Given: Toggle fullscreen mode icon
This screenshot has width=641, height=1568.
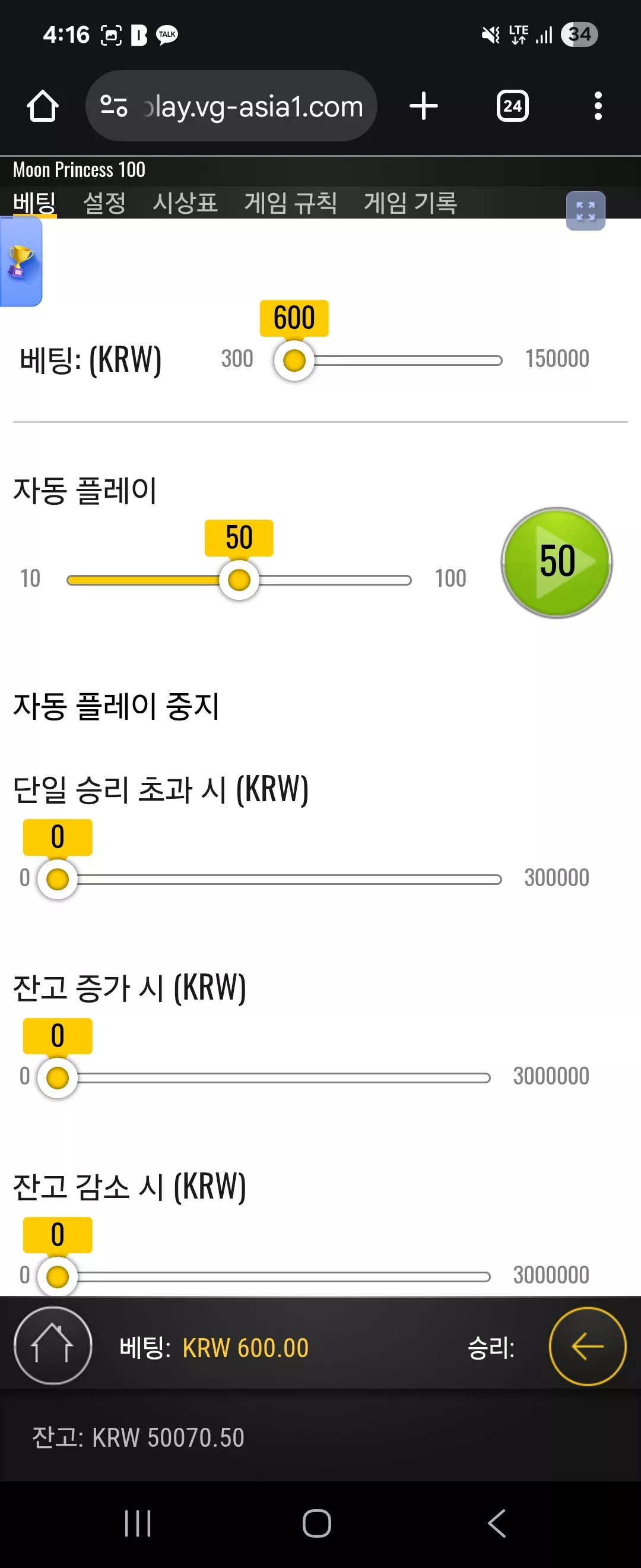Looking at the screenshot, I should click(x=585, y=211).
